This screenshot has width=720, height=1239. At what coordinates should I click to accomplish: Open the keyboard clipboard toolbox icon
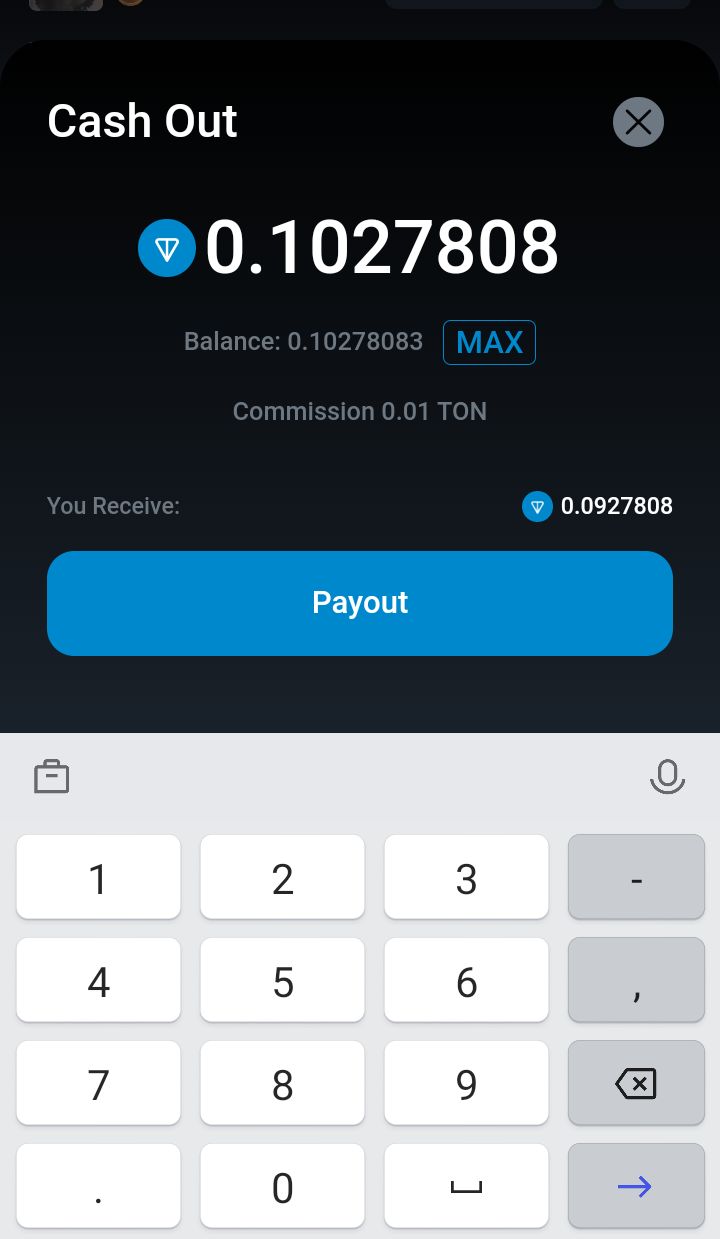click(52, 777)
